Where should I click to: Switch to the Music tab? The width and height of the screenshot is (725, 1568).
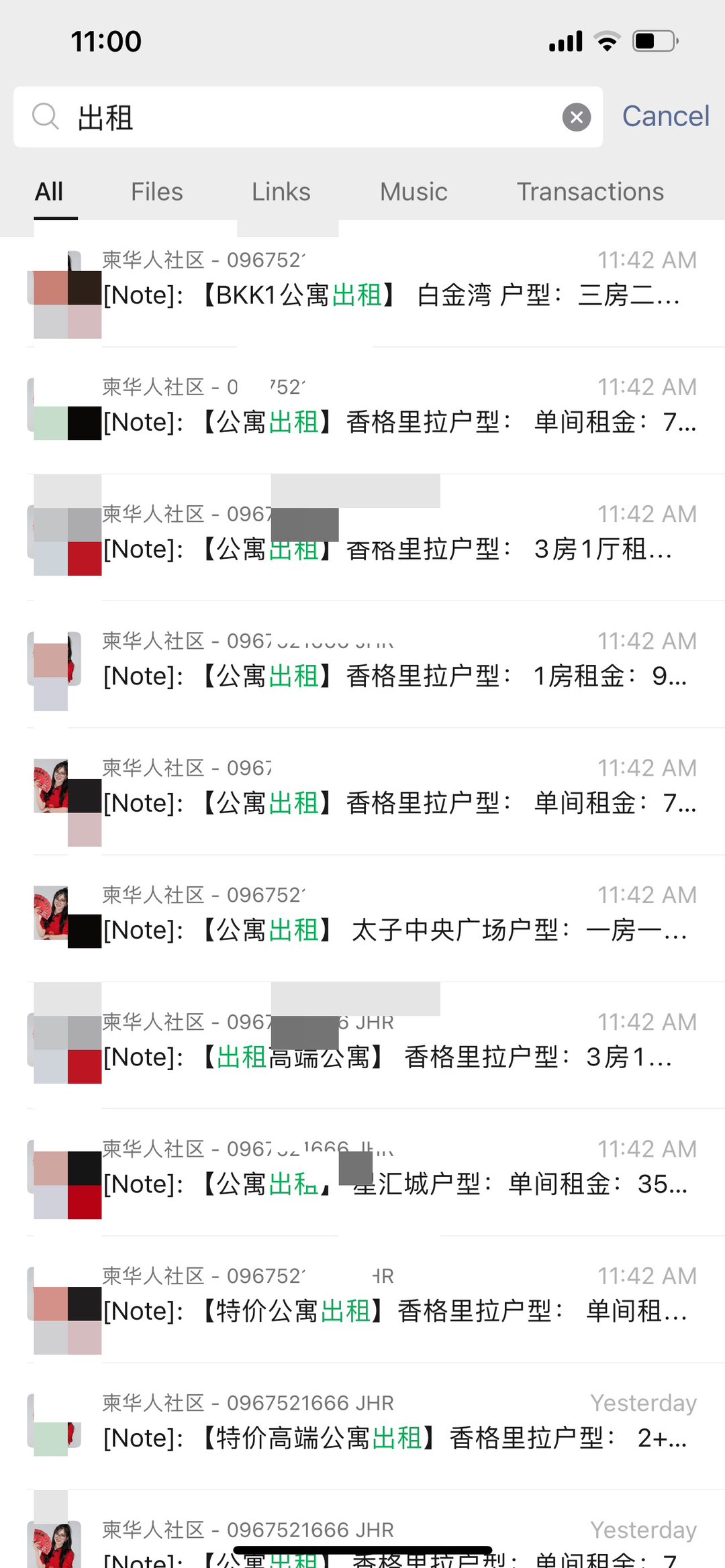[414, 192]
